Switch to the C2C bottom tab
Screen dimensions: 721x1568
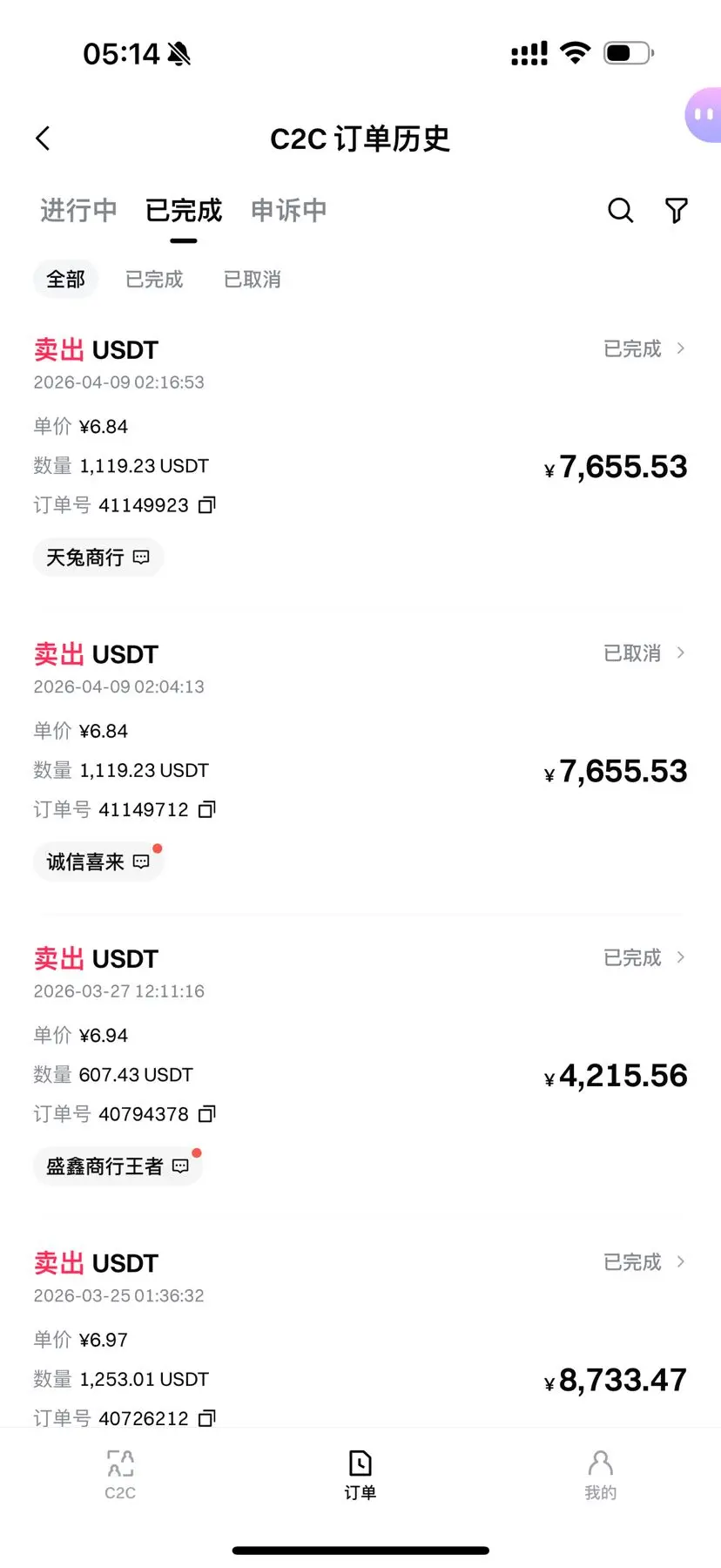click(120, 1475)
